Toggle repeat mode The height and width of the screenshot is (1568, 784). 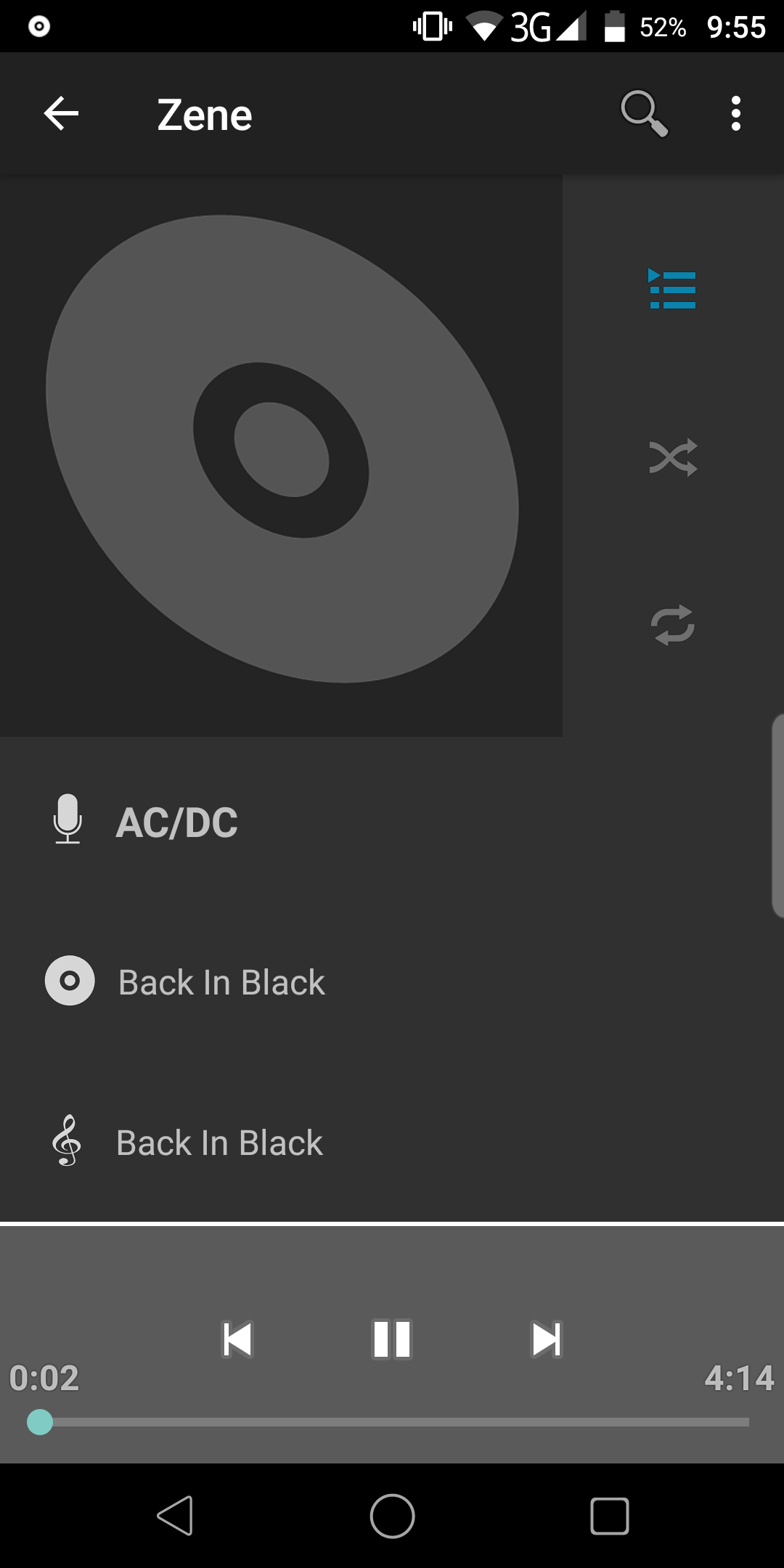(673, 625)
